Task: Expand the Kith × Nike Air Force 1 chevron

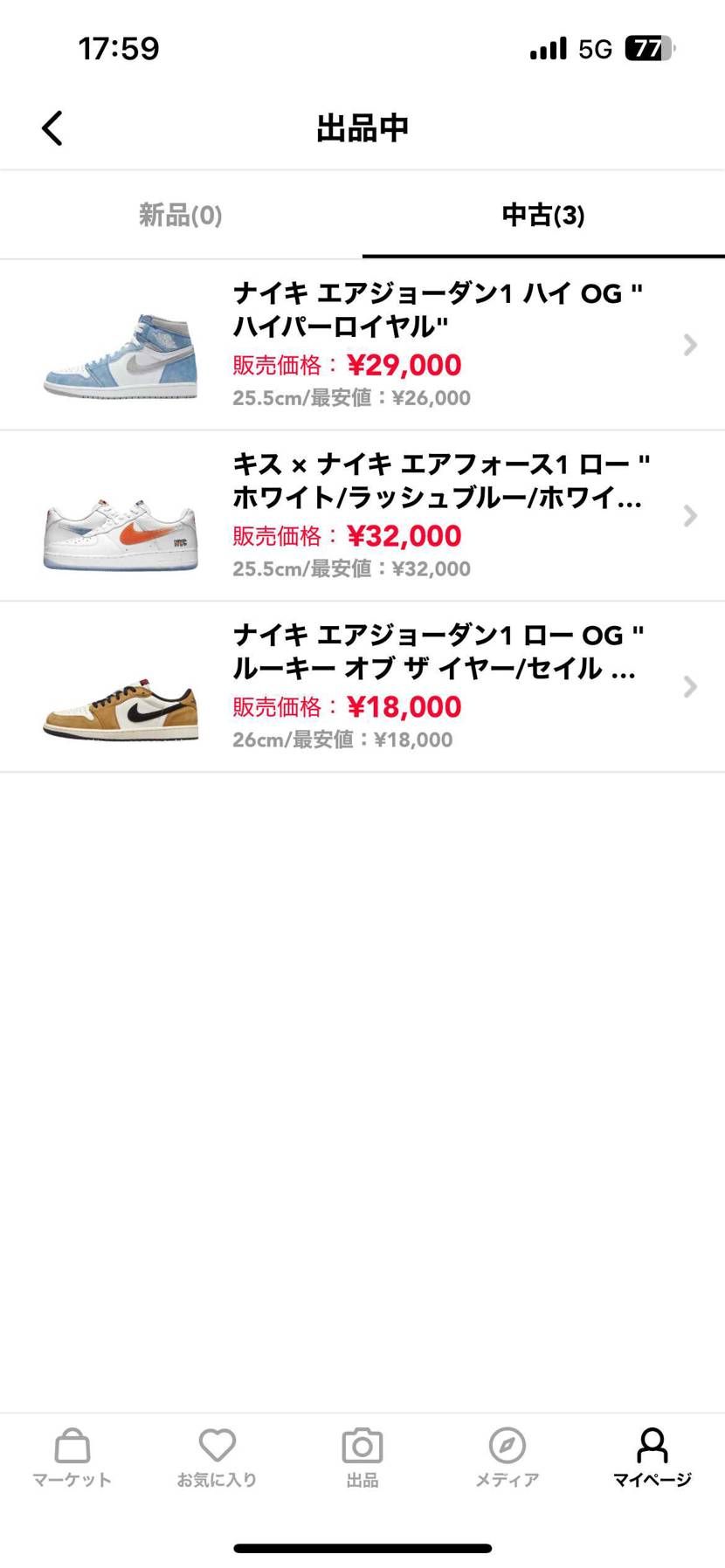Action: 689,515
